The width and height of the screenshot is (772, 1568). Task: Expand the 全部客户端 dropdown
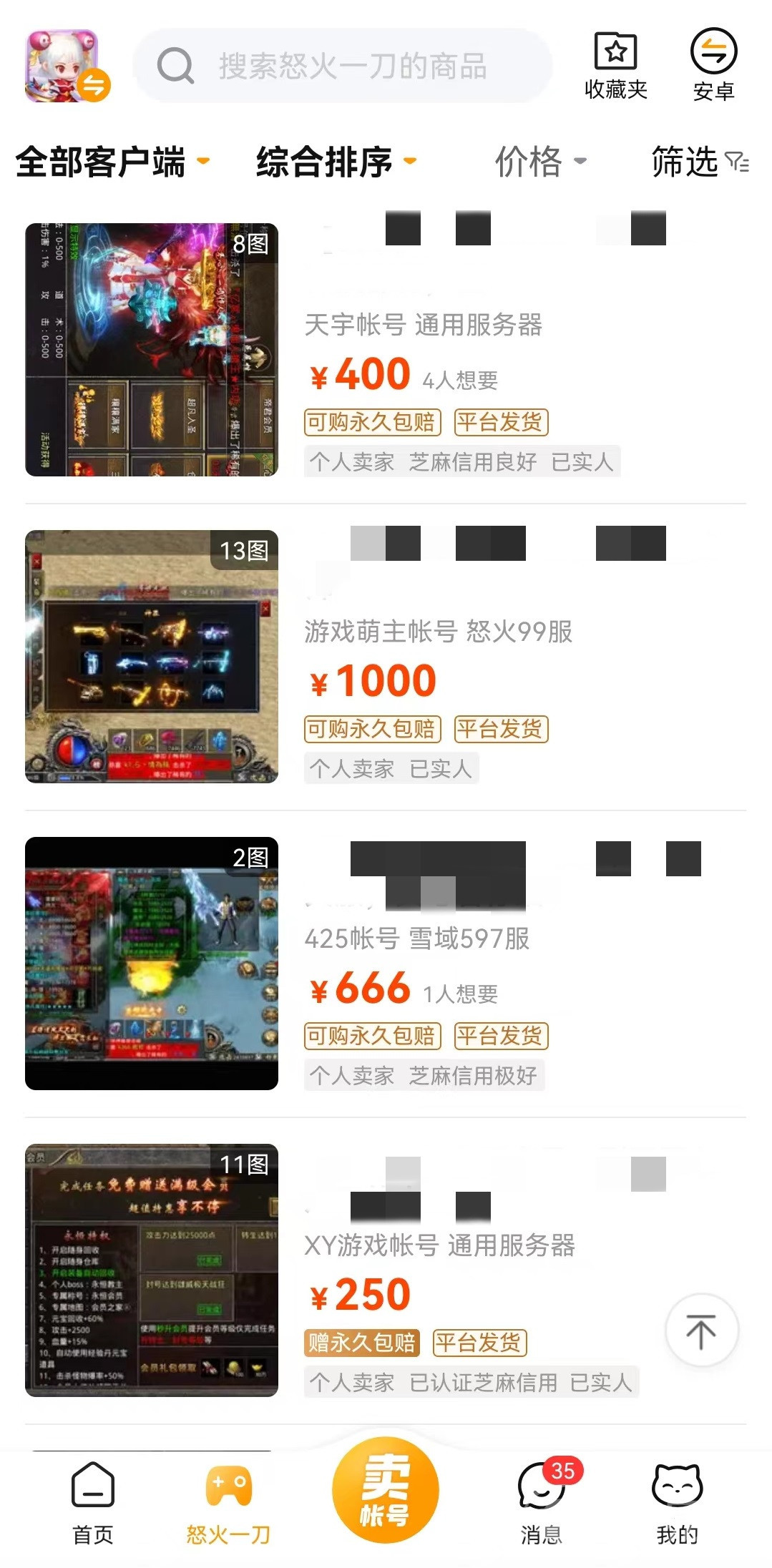(x=112, y=162)
